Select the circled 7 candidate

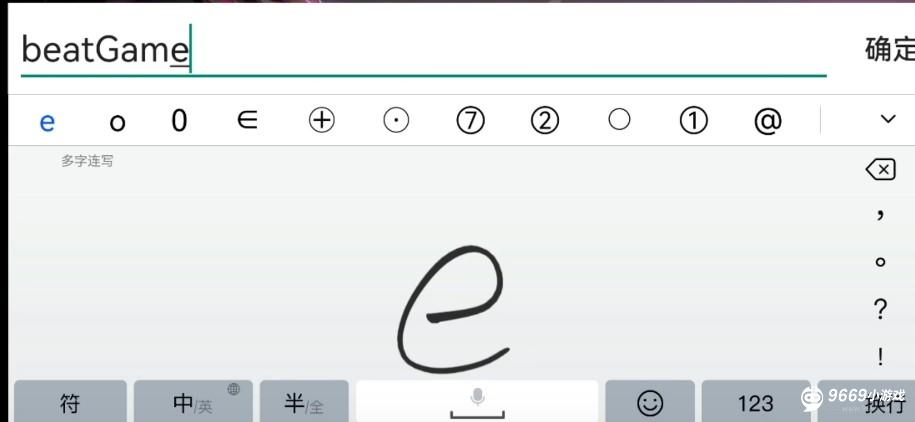click(x=470, y=121)
